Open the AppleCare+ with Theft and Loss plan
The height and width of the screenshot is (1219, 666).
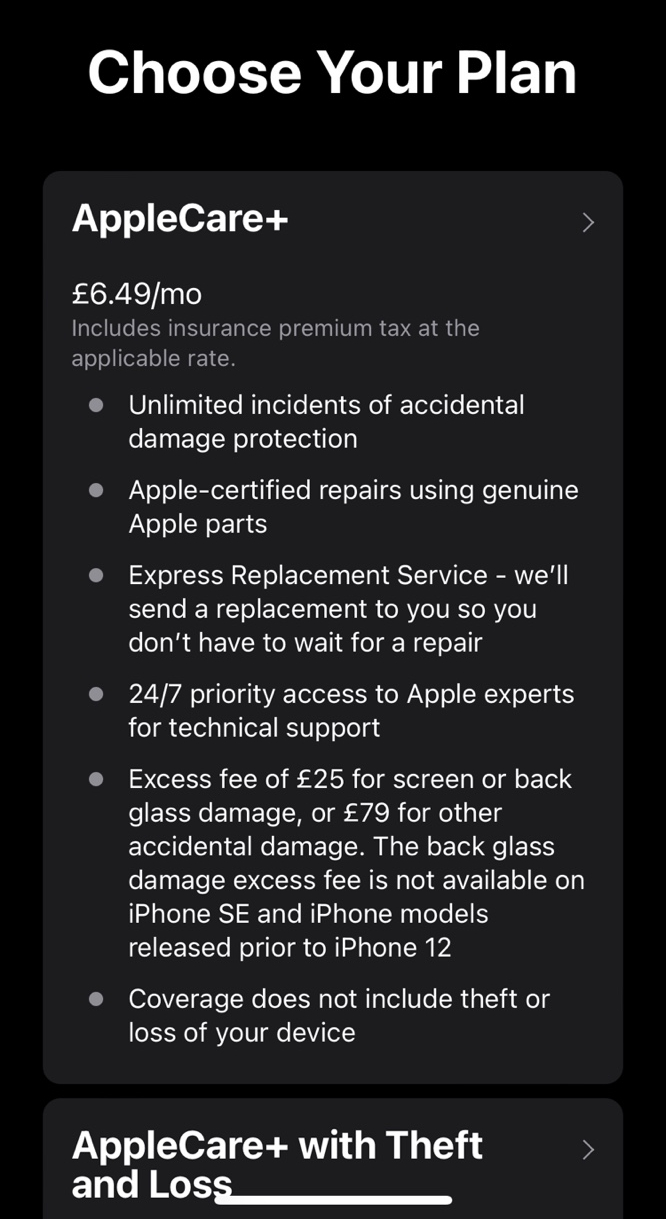[x=332, y=1158]
